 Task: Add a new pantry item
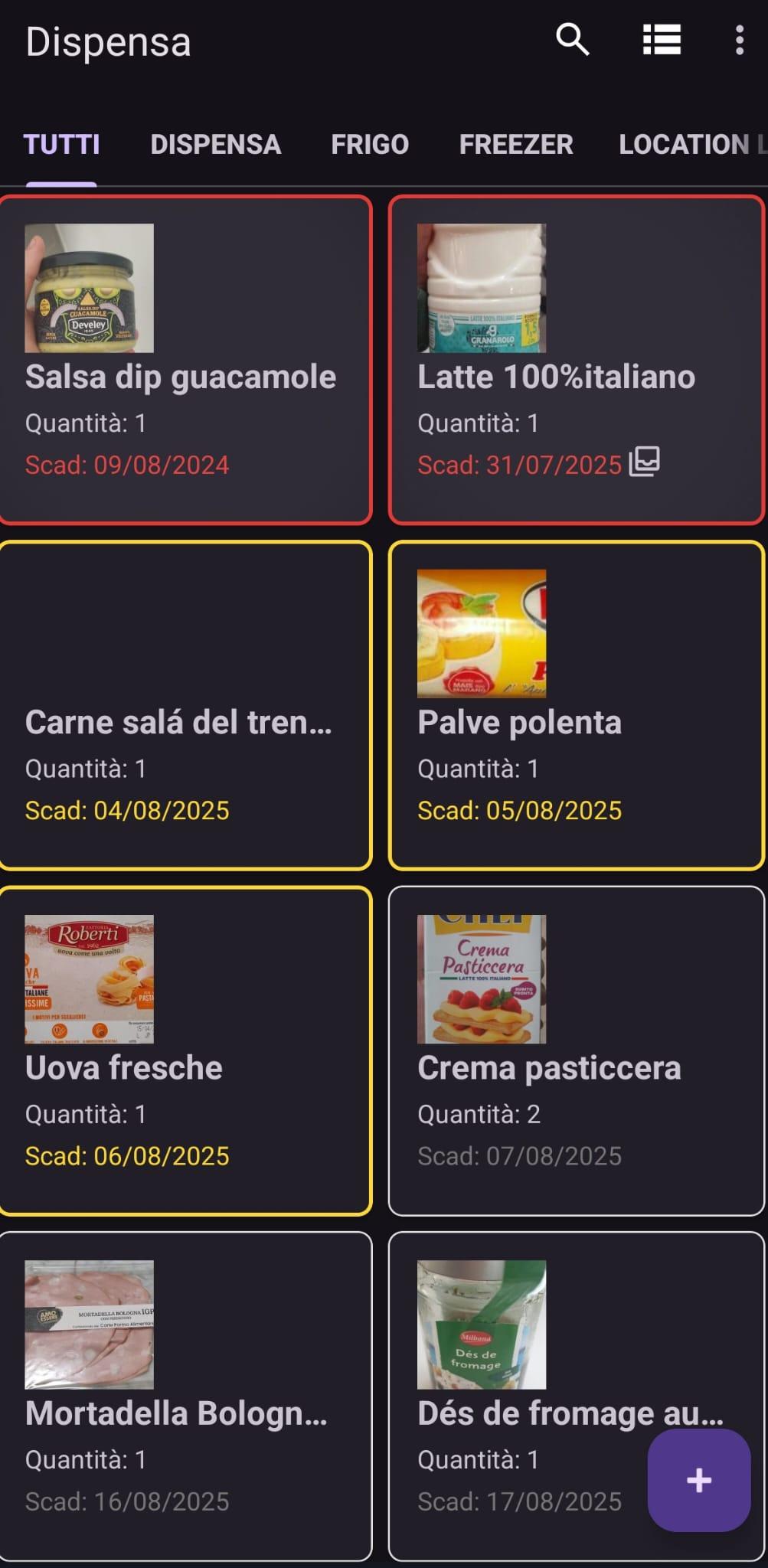[x=698, y=1480]
